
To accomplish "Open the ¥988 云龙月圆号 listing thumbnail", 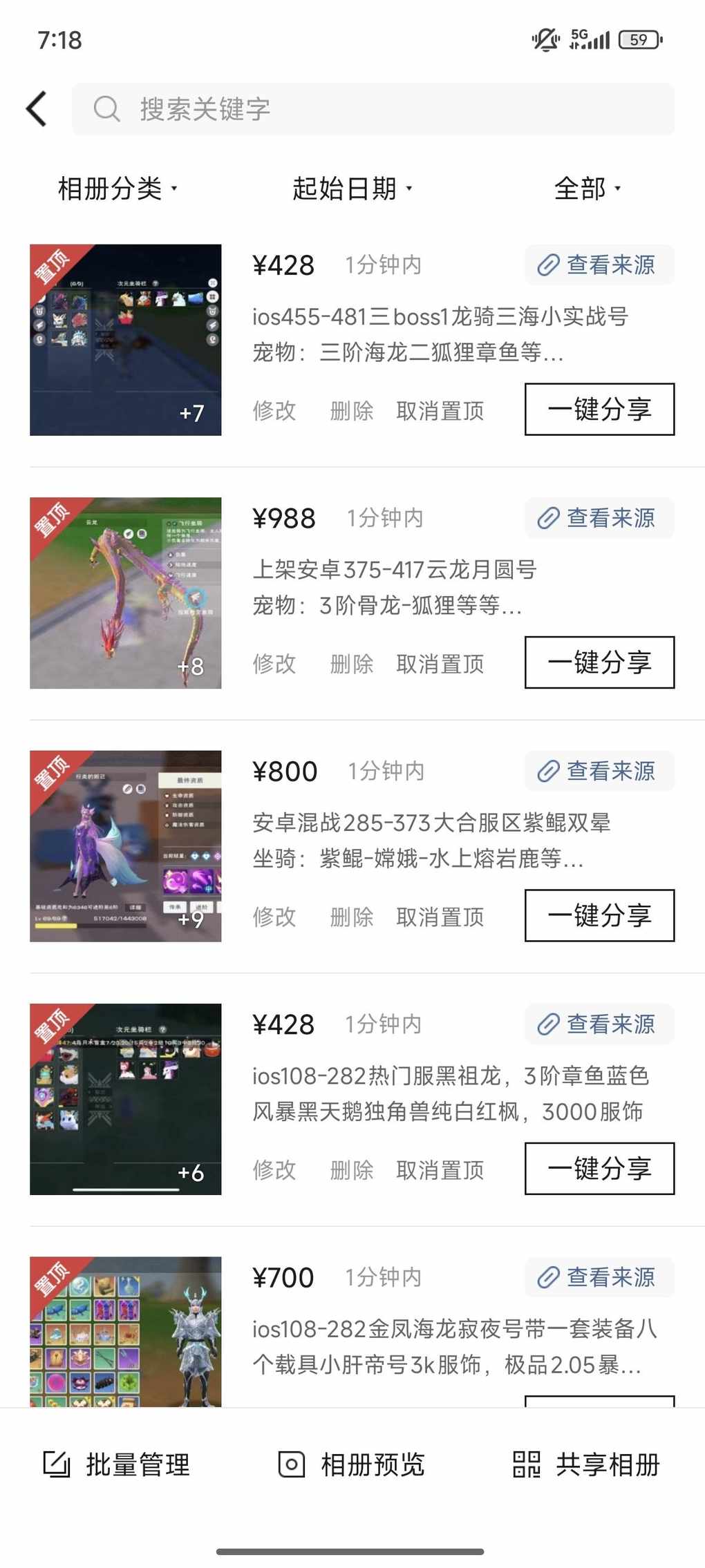I will 126,593.
